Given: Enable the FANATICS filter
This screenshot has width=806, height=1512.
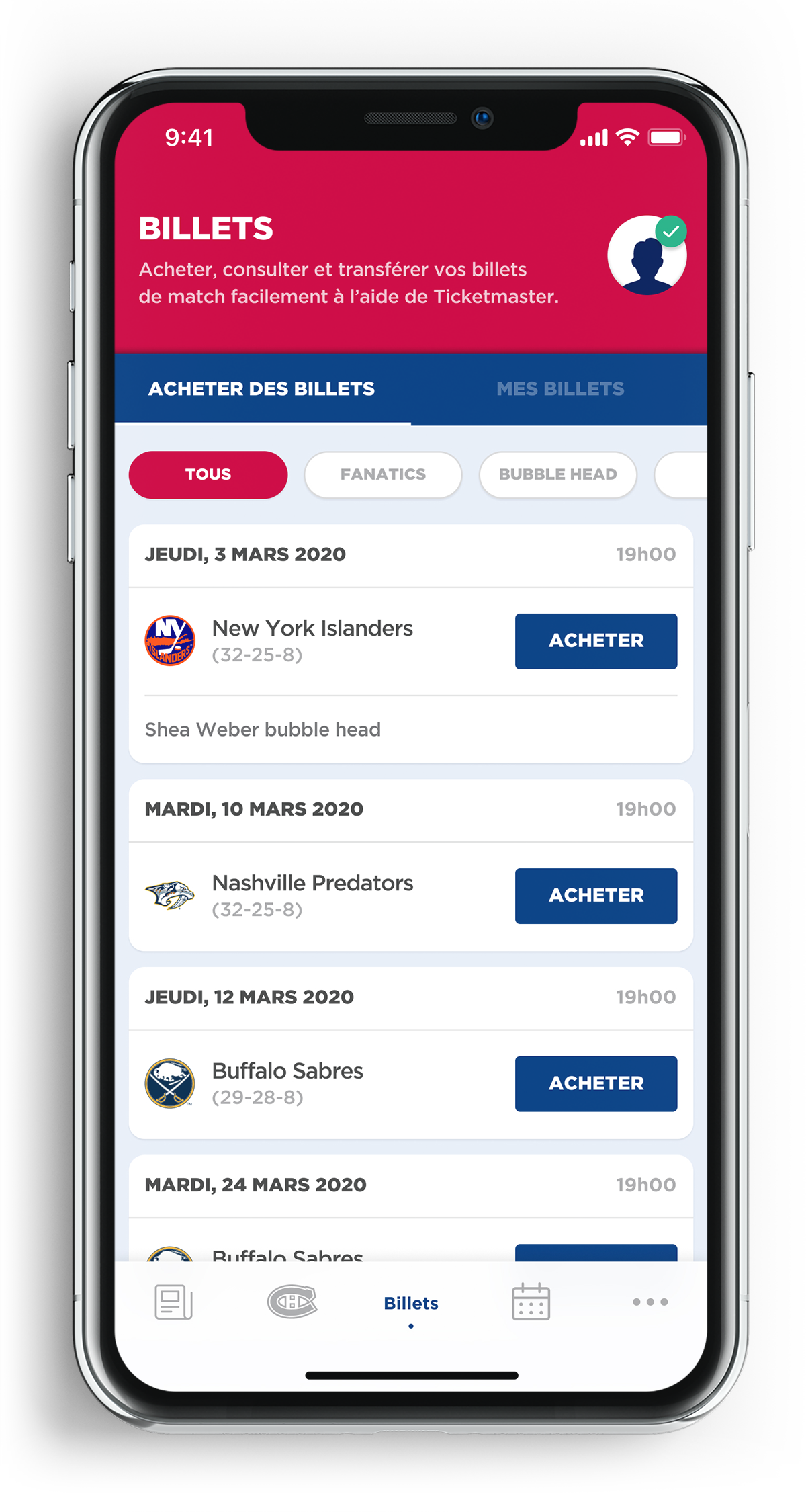Looking at the screenshot, I should coord(383,474).
